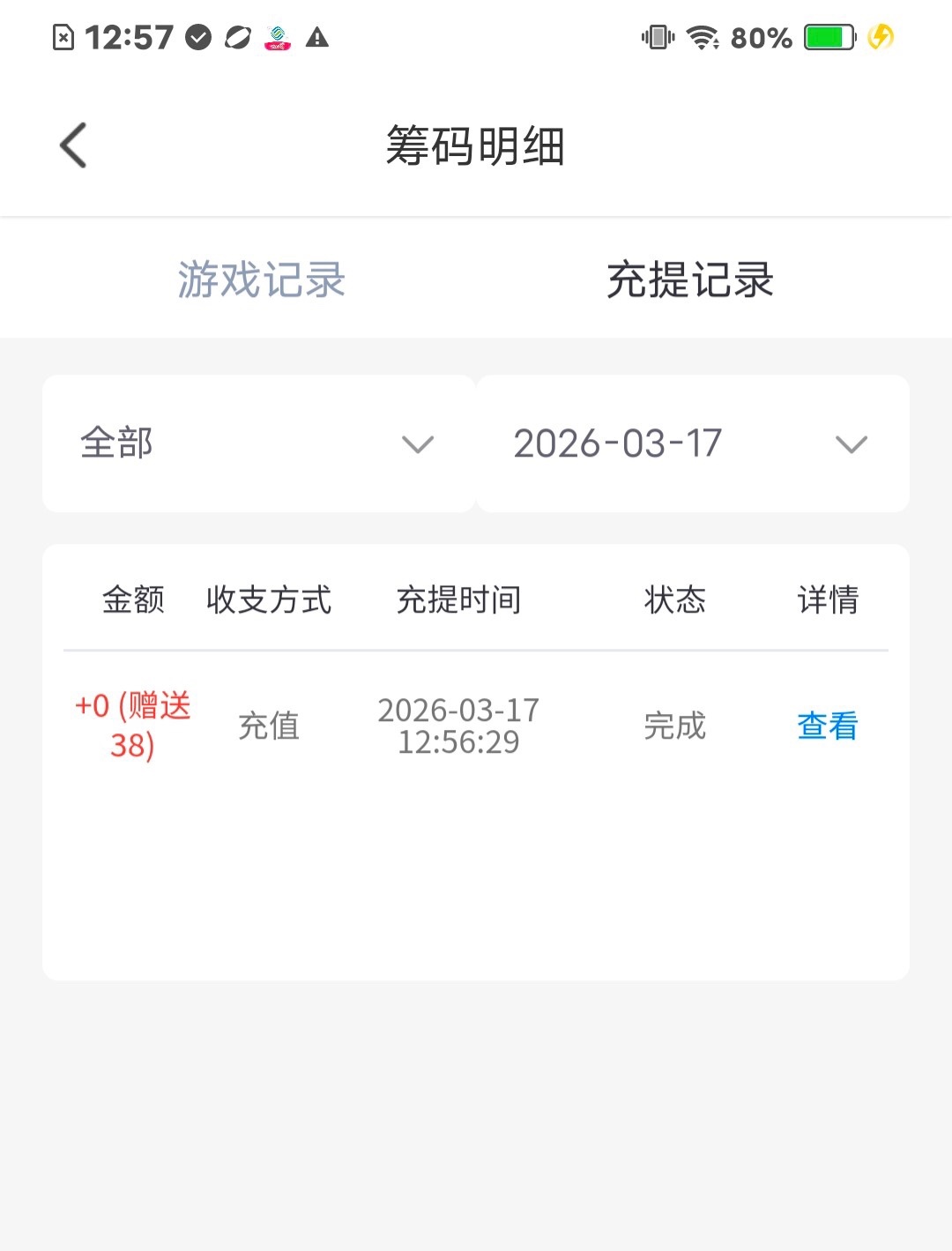Go back from 筹码明细 page
The height and width of the screenshot is (1251, 952).
coord(74,145)
